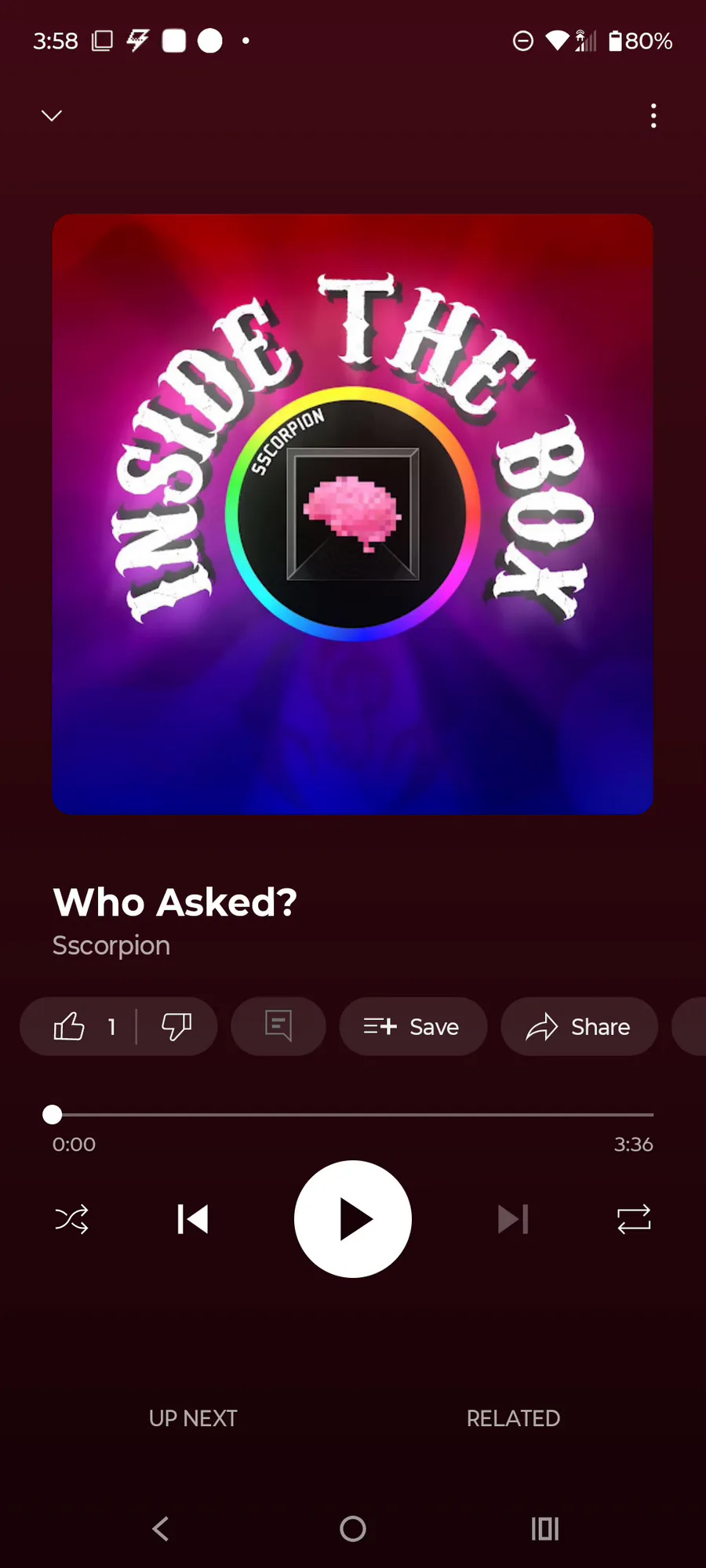Toggle repeat mode

click(634, 1219)
